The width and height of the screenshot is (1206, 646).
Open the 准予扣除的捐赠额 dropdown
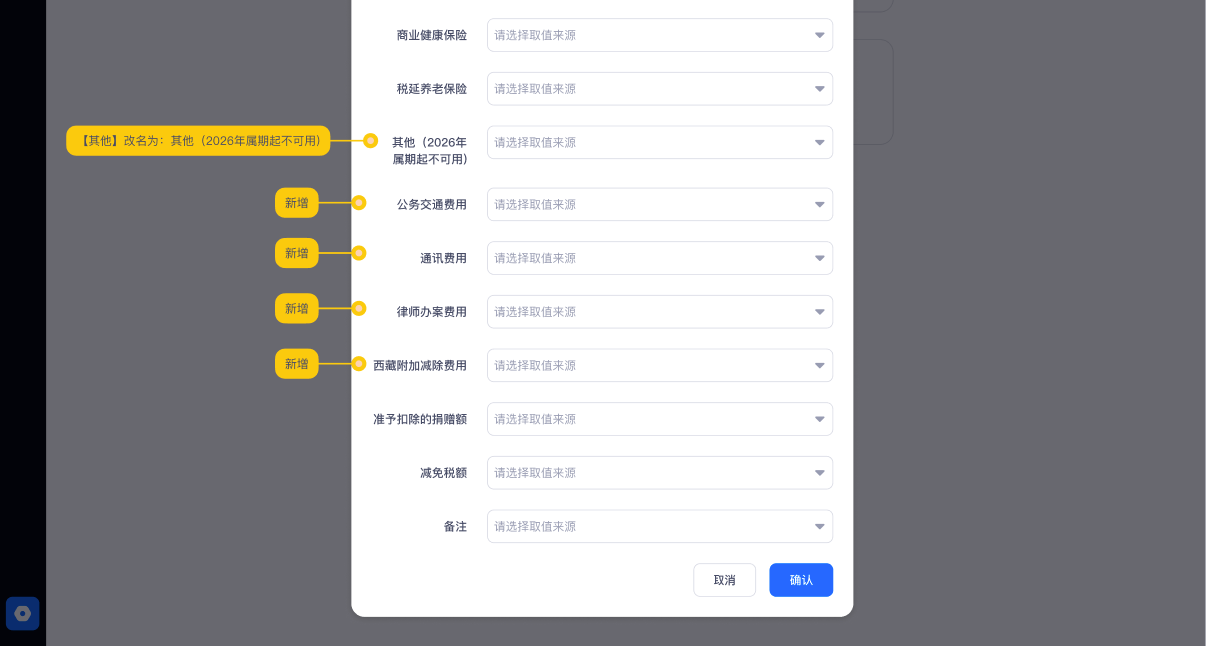659,419
